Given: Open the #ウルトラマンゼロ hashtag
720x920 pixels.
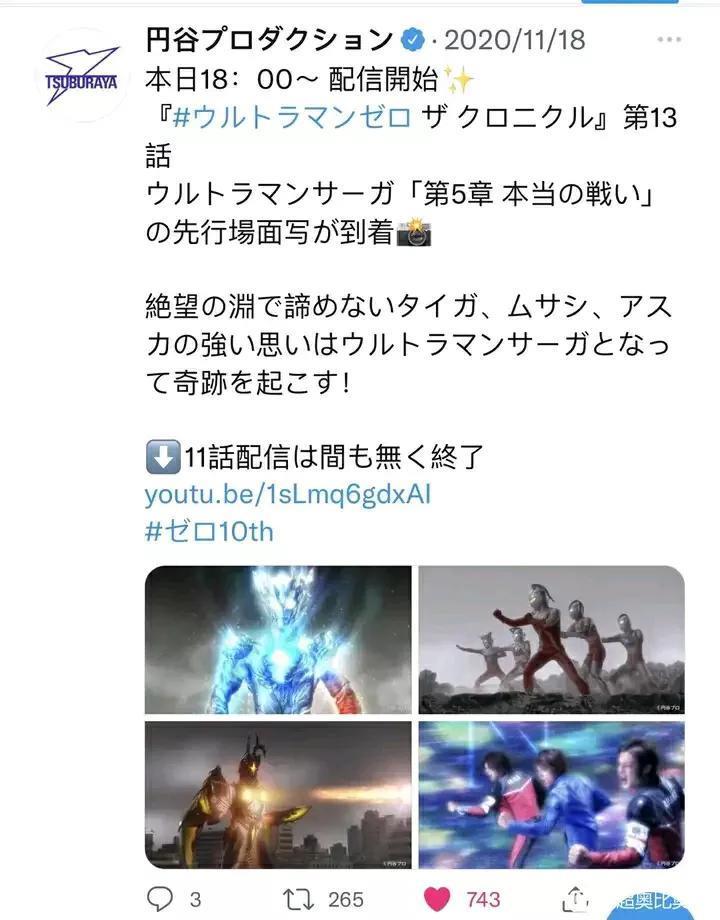Looking at the screenshot, I should pyautogui.click(x=292, y=117).
